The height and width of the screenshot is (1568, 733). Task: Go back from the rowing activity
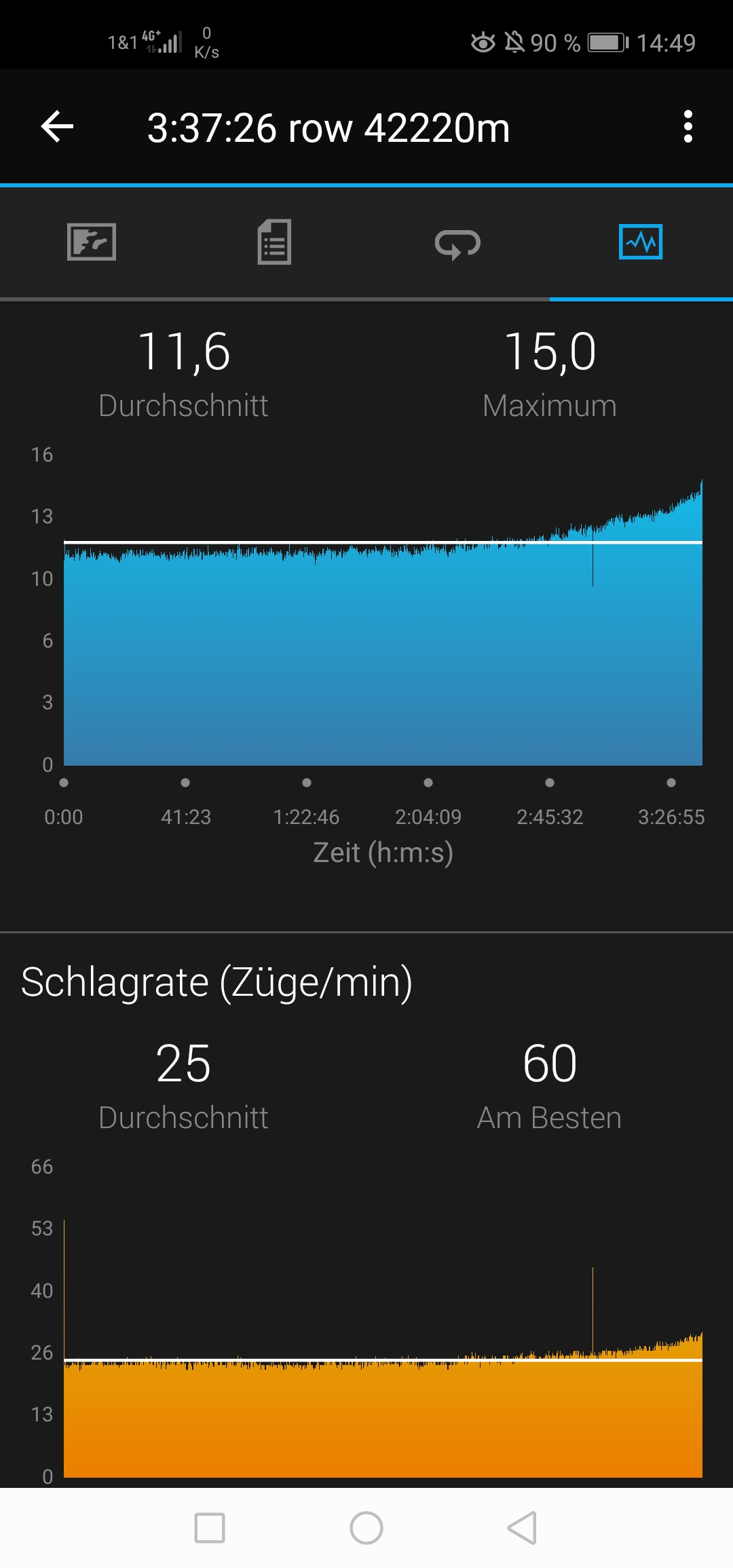click(58, 127)
